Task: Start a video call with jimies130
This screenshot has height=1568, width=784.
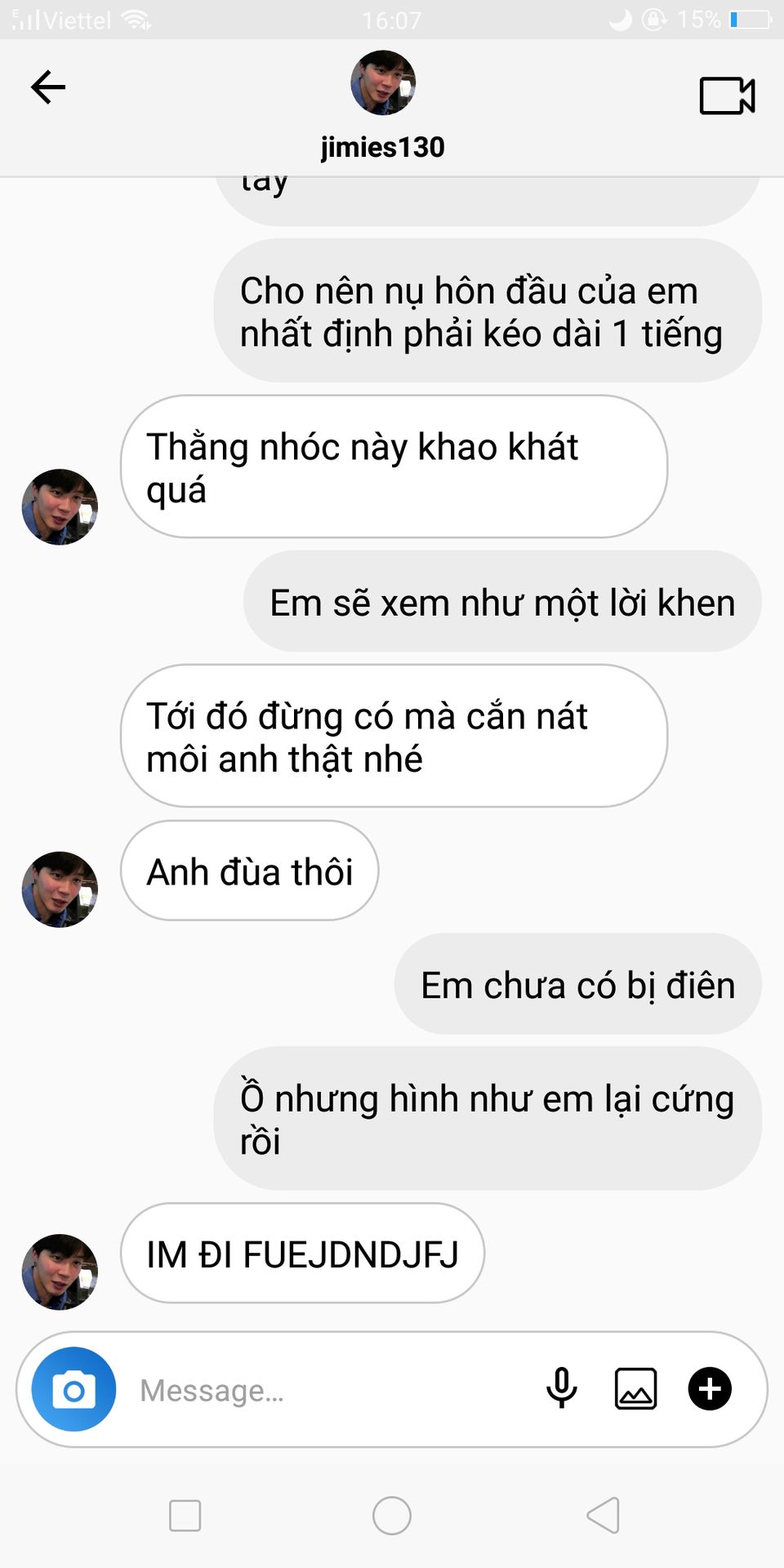Action: (727, 96)
